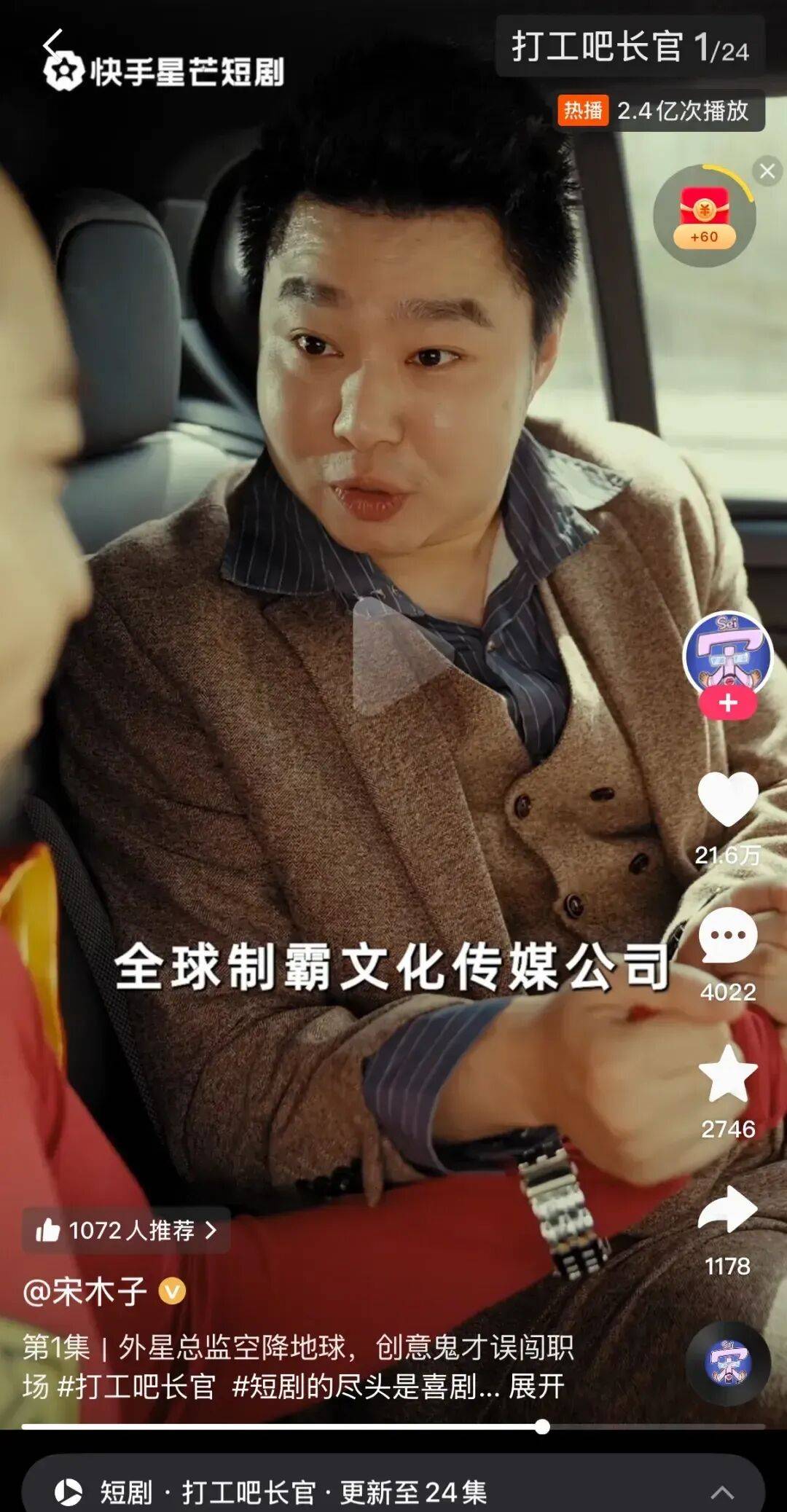This screenshot has width=787, height=1512.
Task: Follow the creator via the plus button
Action: point(727,704)
